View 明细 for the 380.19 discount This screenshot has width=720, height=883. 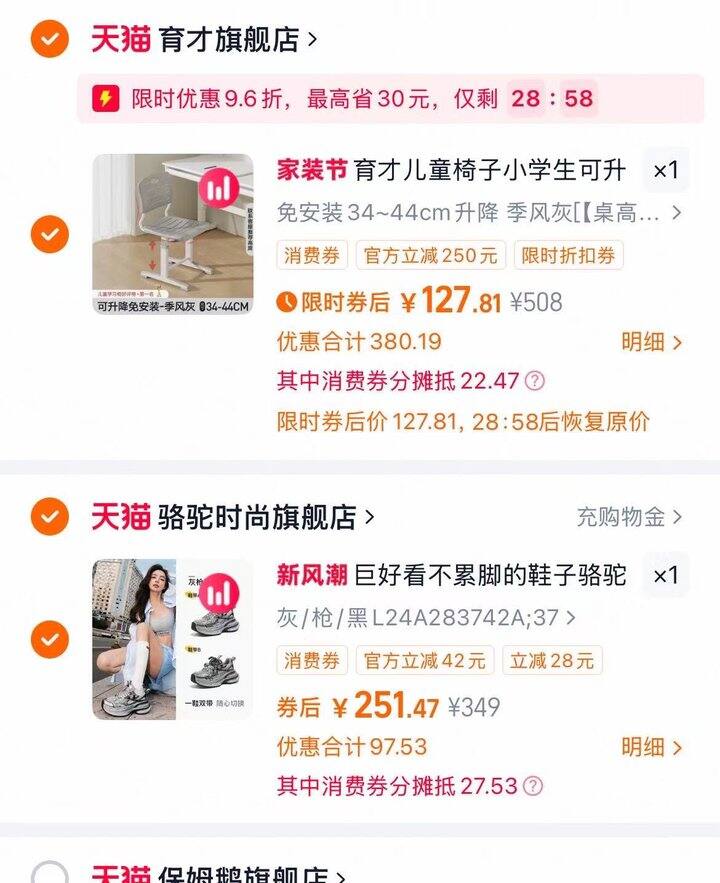651,342
